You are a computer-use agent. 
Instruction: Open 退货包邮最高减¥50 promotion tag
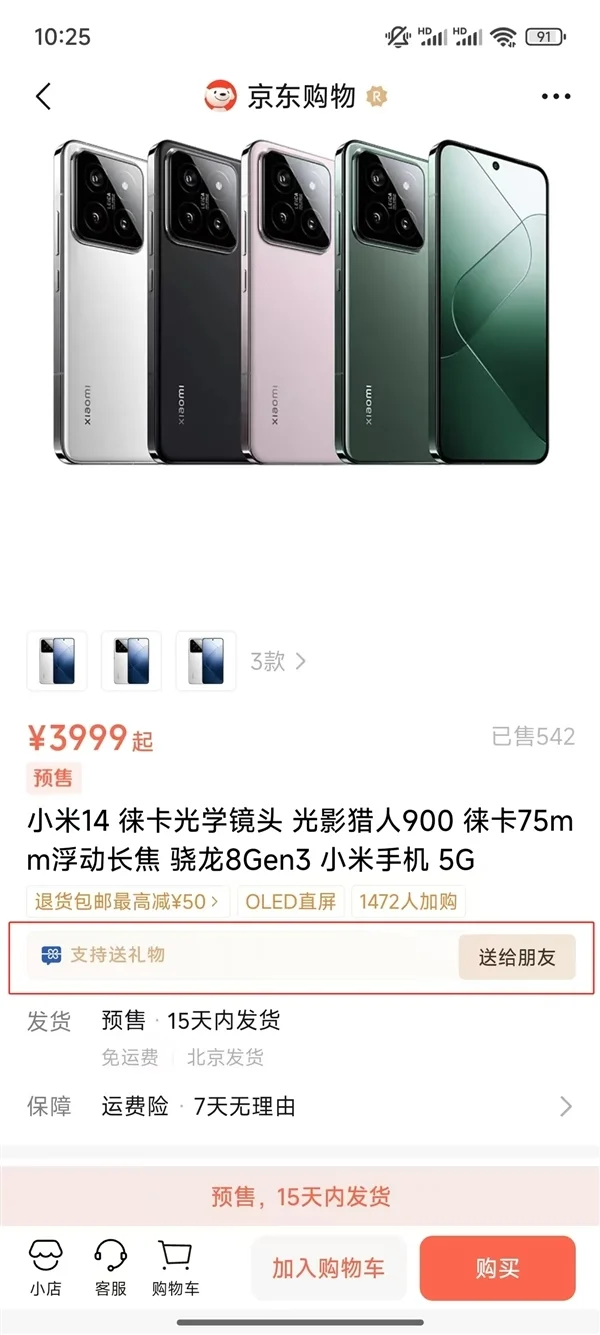click(128, 901)
